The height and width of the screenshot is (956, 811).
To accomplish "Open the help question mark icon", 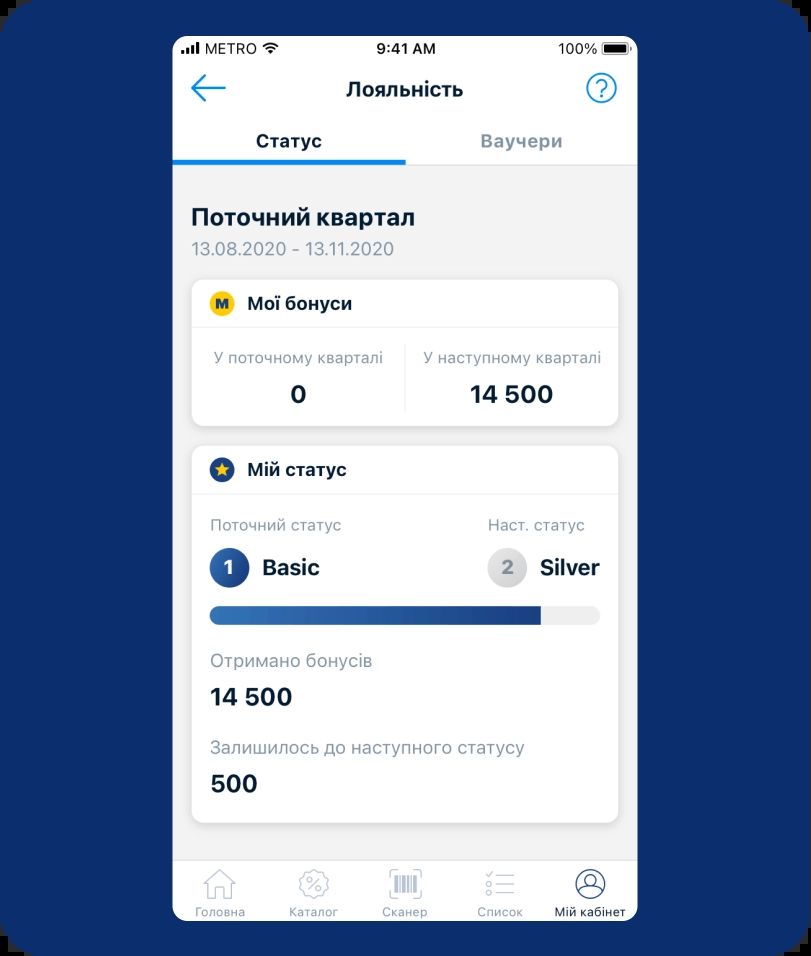I will 601,89.
